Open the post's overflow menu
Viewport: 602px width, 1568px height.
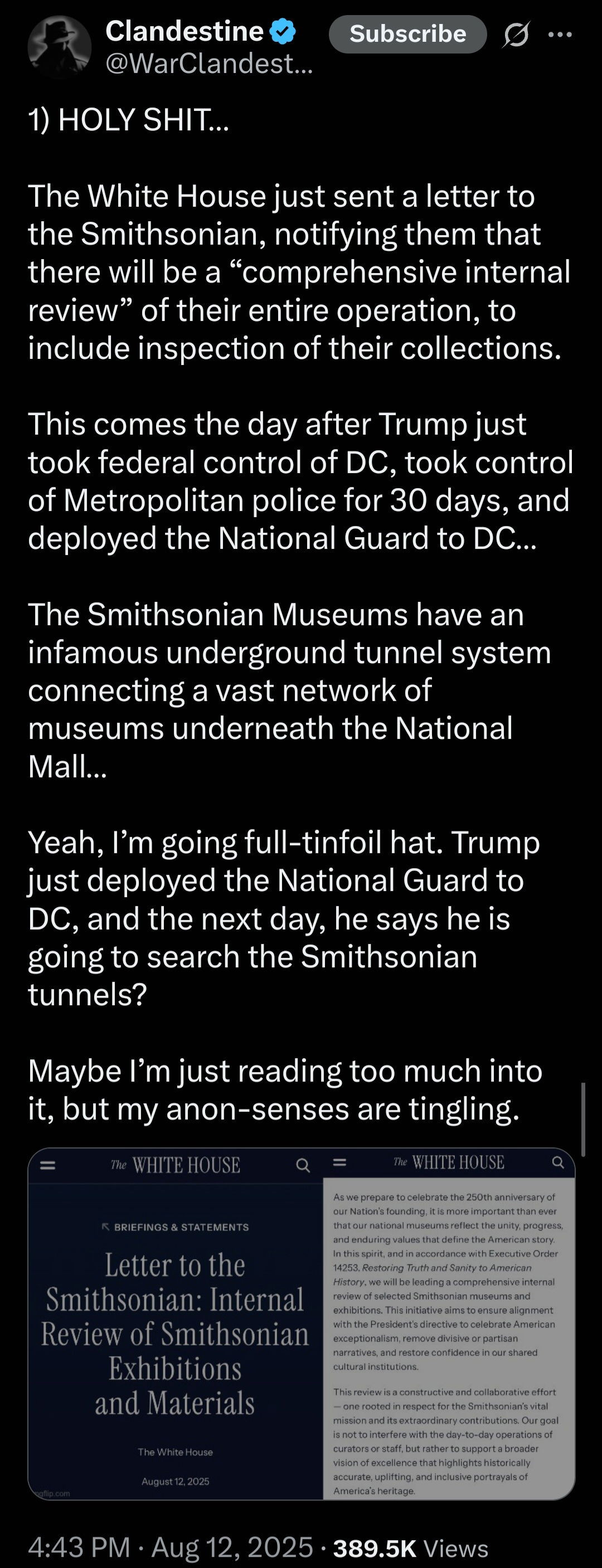560,35
